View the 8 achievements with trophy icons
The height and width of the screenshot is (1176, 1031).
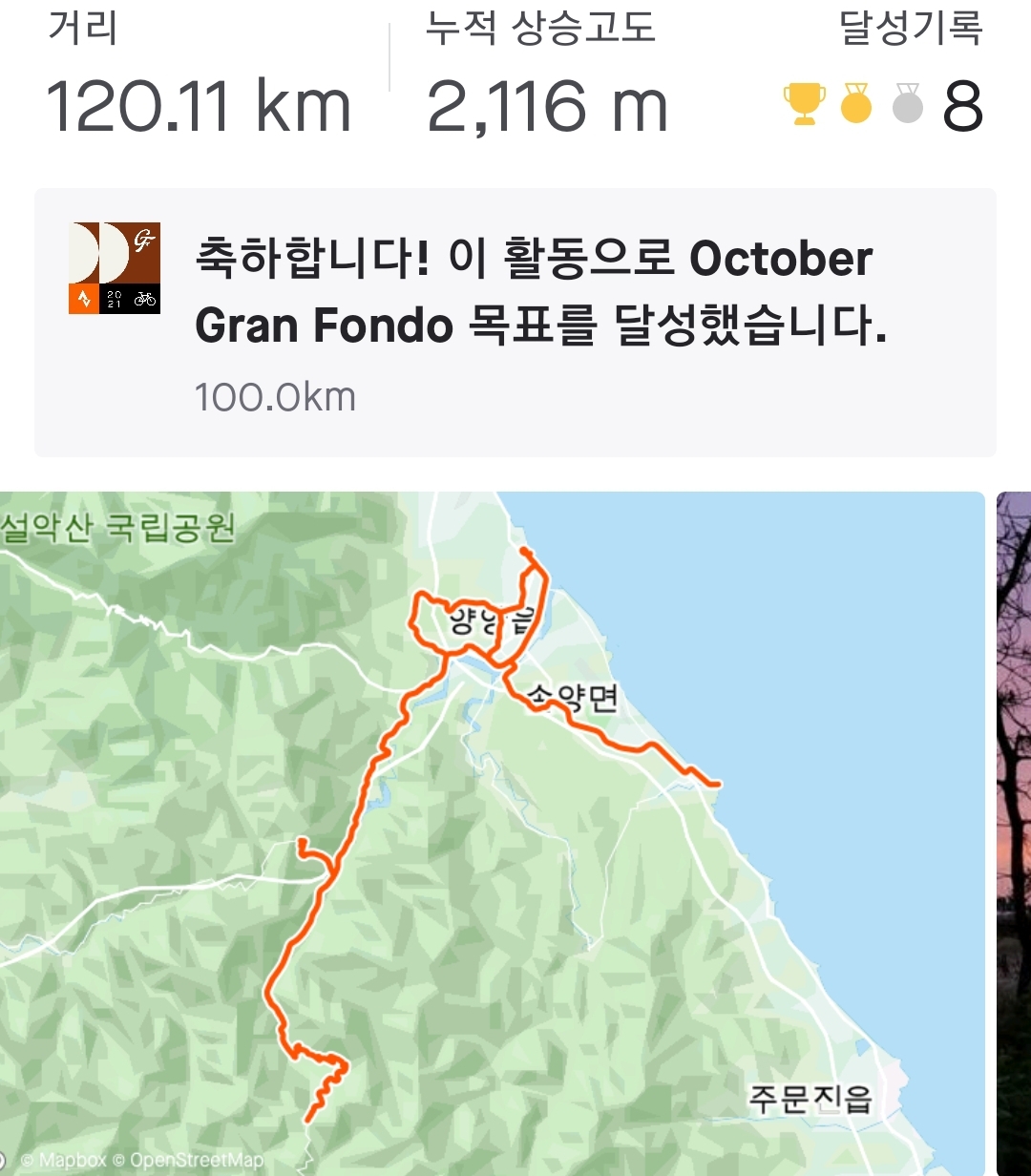click(x=882, y=104)
